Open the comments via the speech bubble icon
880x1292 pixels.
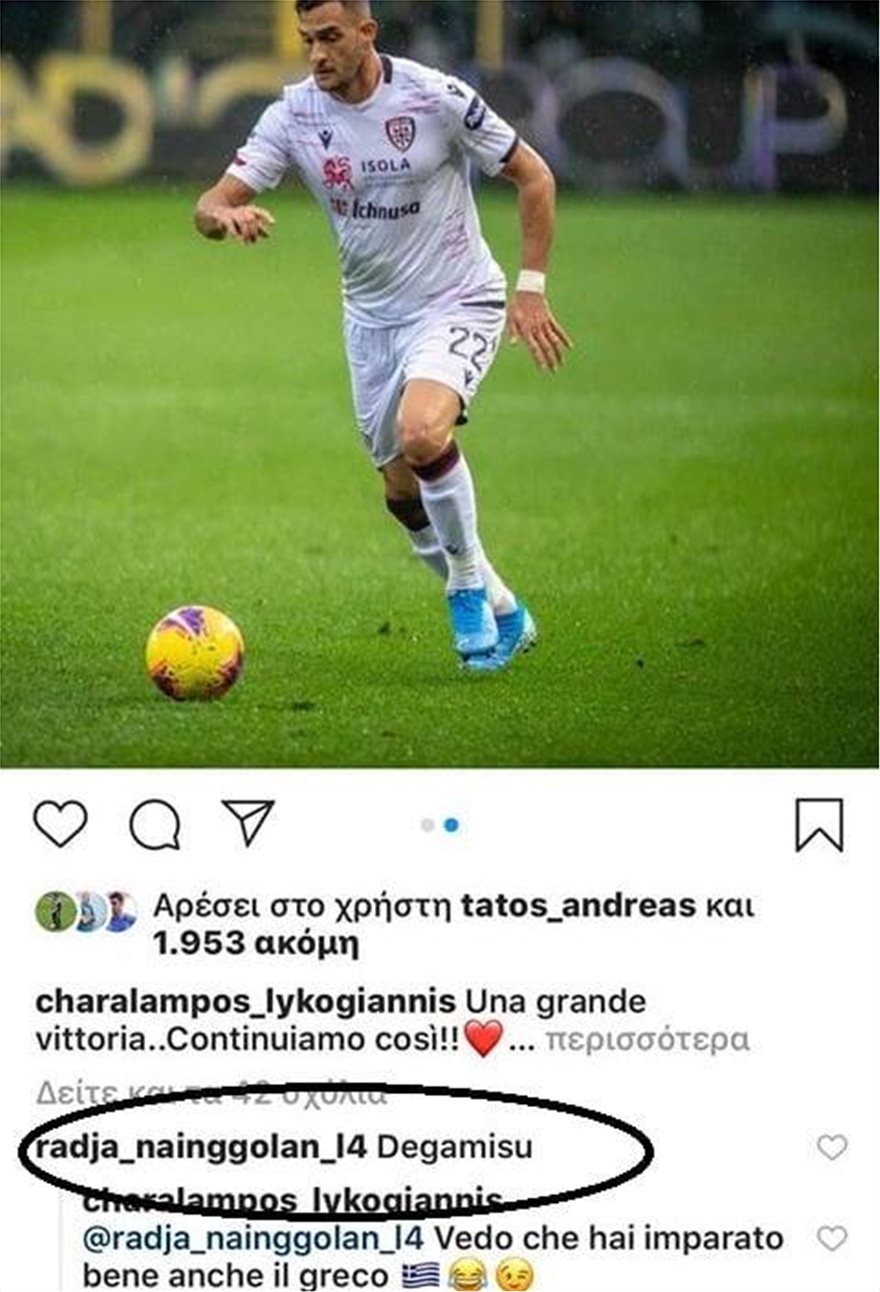[155, 825]
